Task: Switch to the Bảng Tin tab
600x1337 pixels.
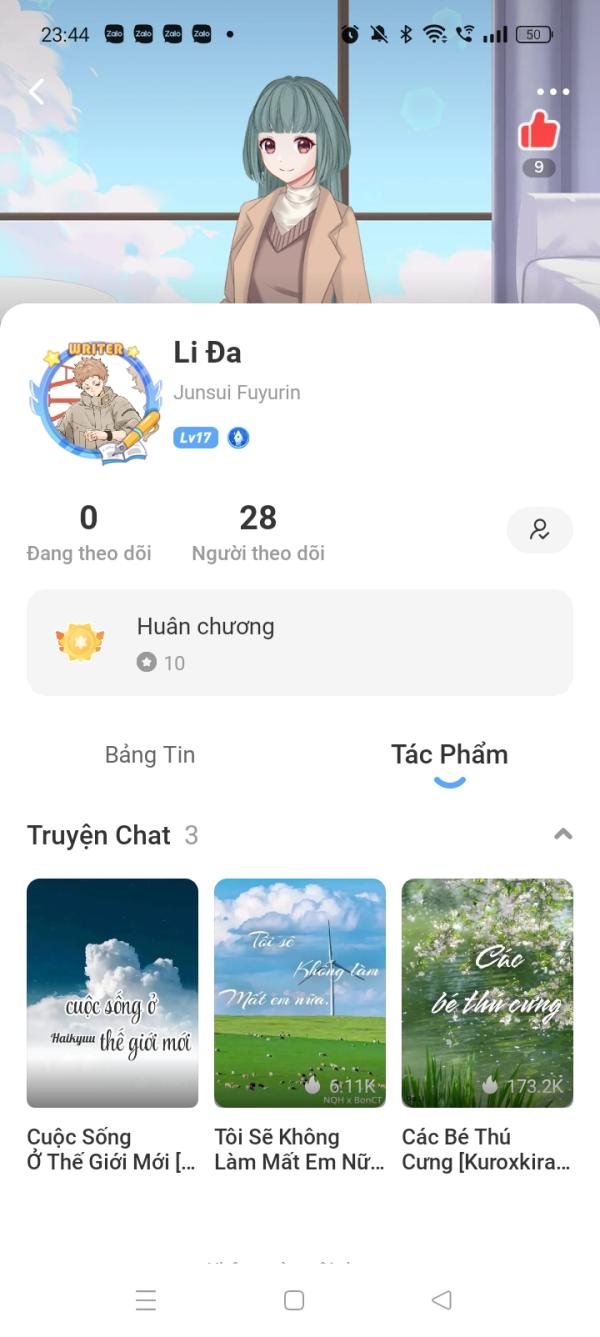Action: click(150, 755)
